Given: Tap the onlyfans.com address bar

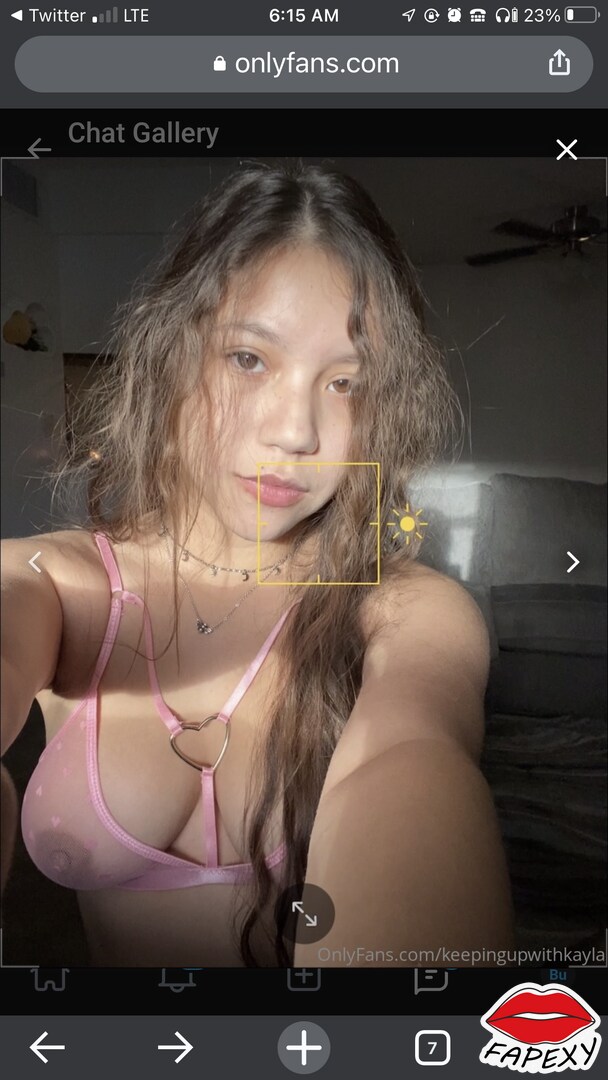Looking at the screenshot, I should tap(304, 64).
